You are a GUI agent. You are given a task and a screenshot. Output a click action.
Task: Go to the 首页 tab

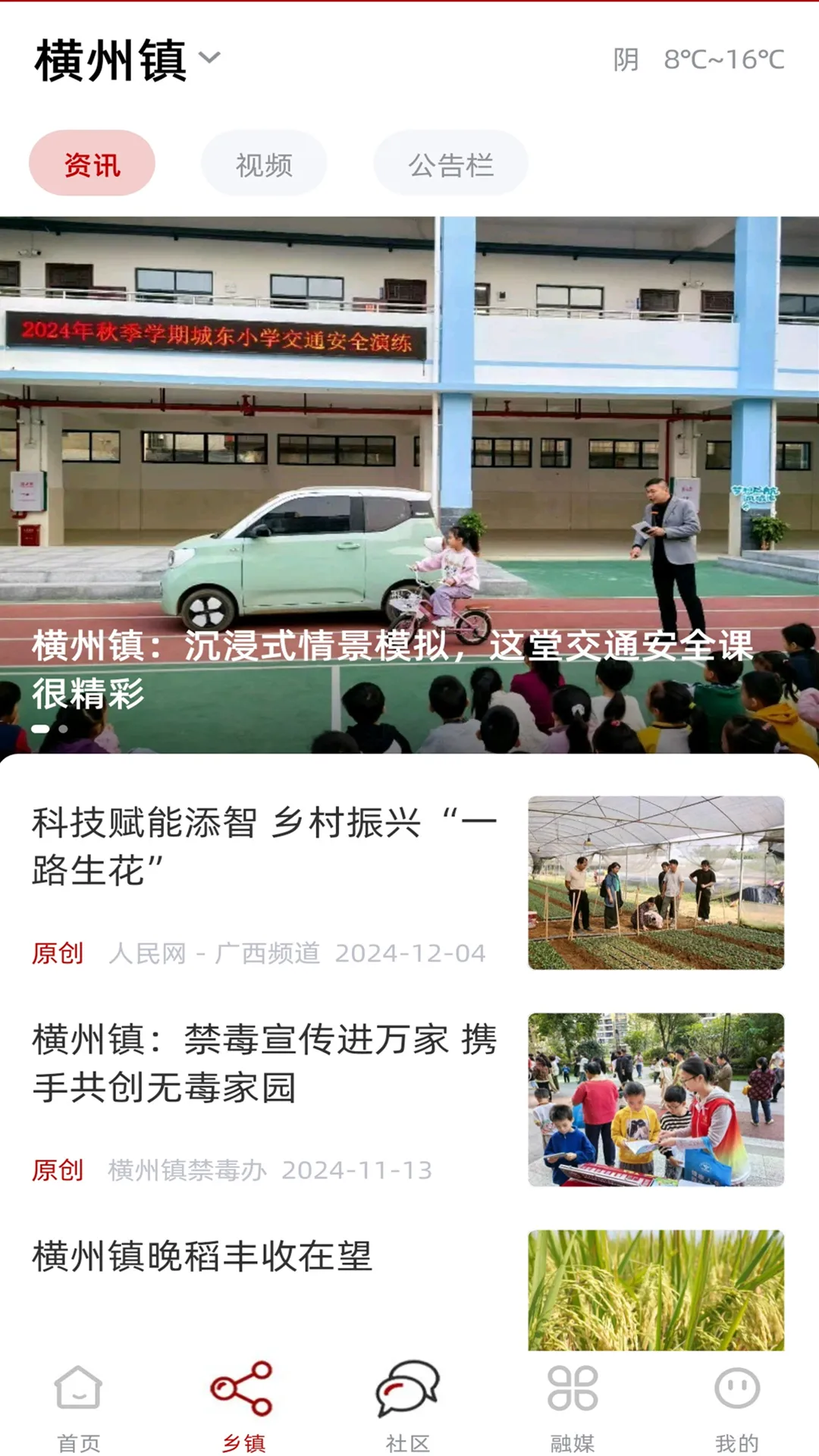79,1406
